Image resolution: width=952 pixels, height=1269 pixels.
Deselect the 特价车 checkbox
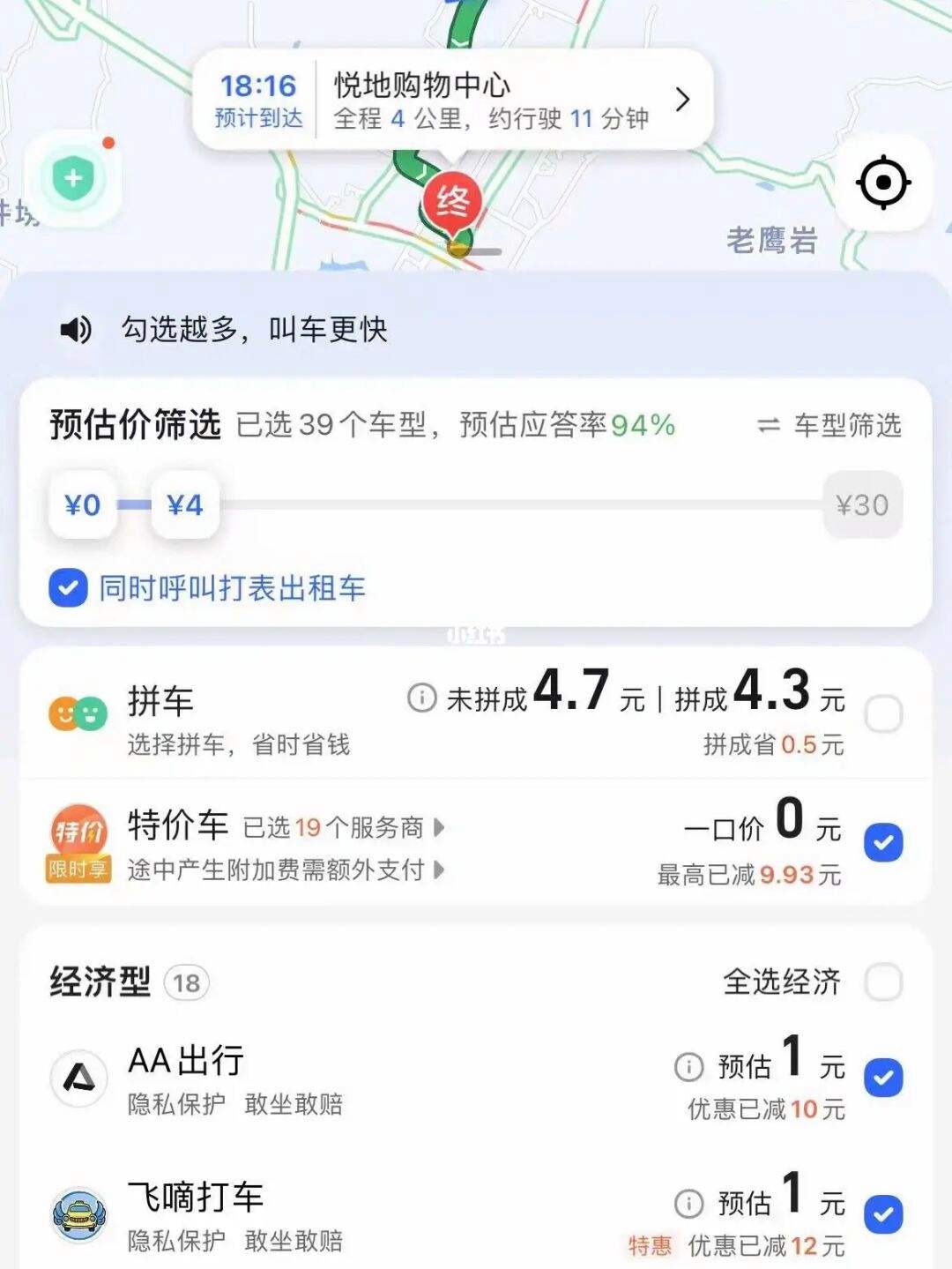[883, 842]
